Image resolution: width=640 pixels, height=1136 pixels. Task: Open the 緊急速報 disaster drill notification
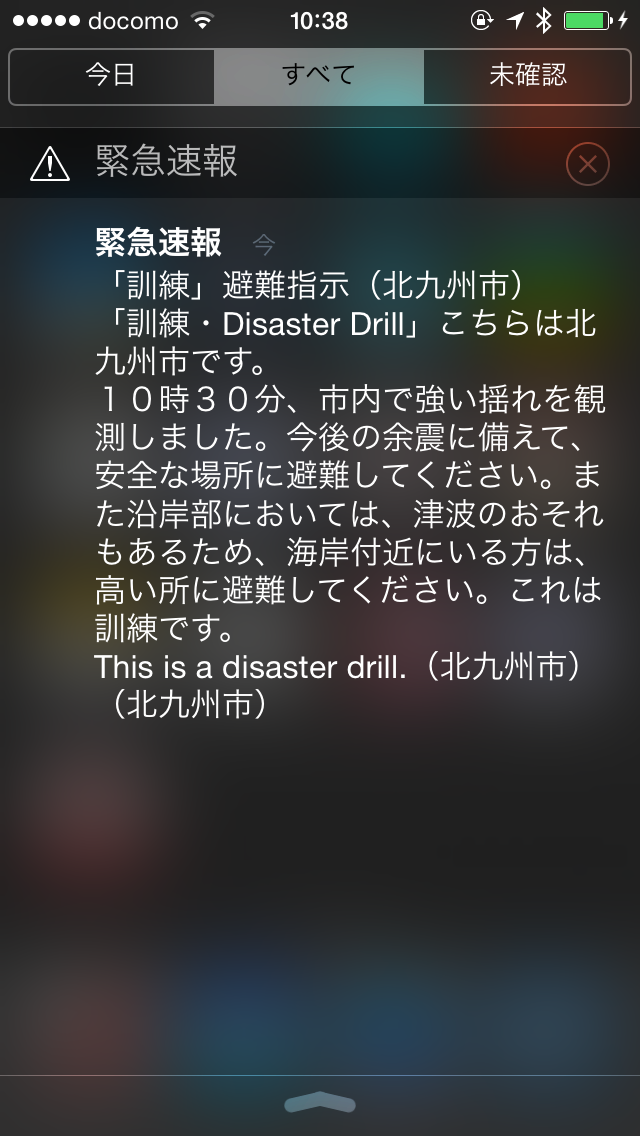348,470
